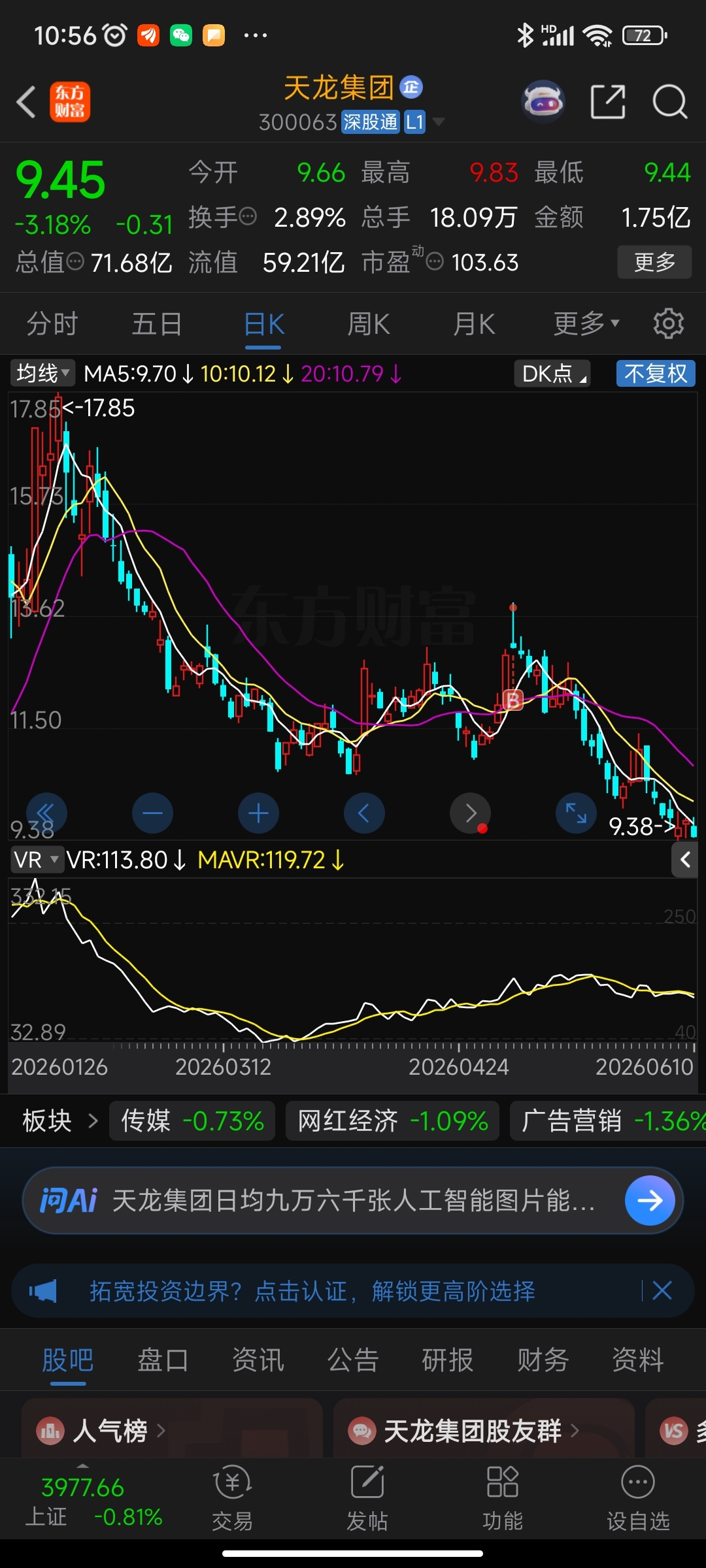Tap the 不复权 adjustment button

click(x=656, y=374)
